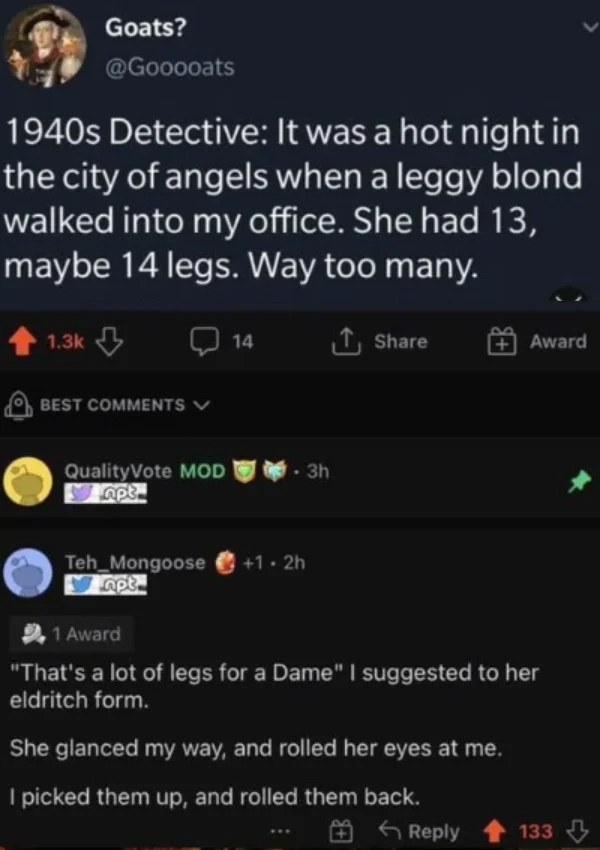
Task: Give an Award to the post
Action: coord(536,342)
